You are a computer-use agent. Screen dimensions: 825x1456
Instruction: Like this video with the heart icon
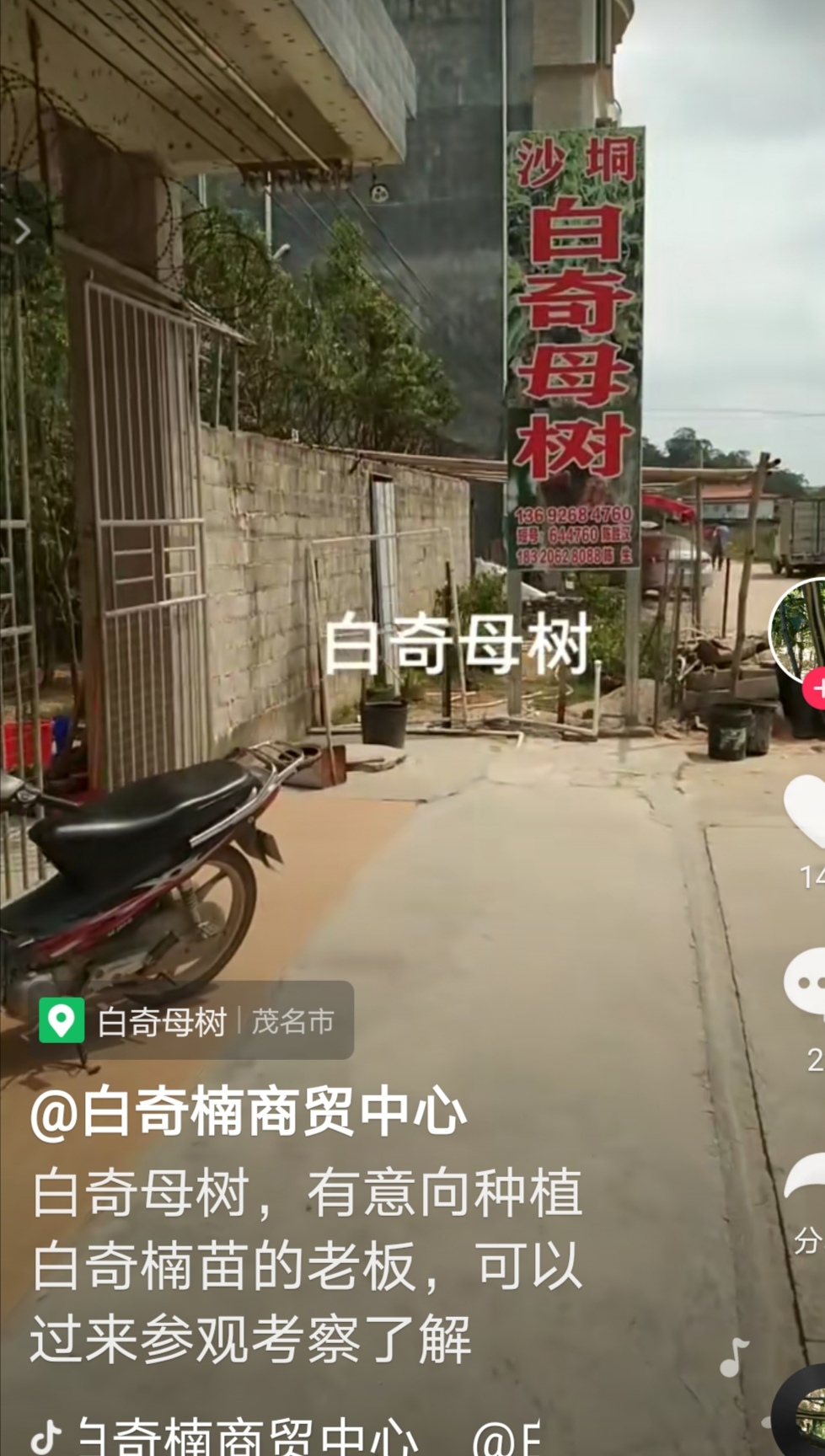tap(807, 811)
